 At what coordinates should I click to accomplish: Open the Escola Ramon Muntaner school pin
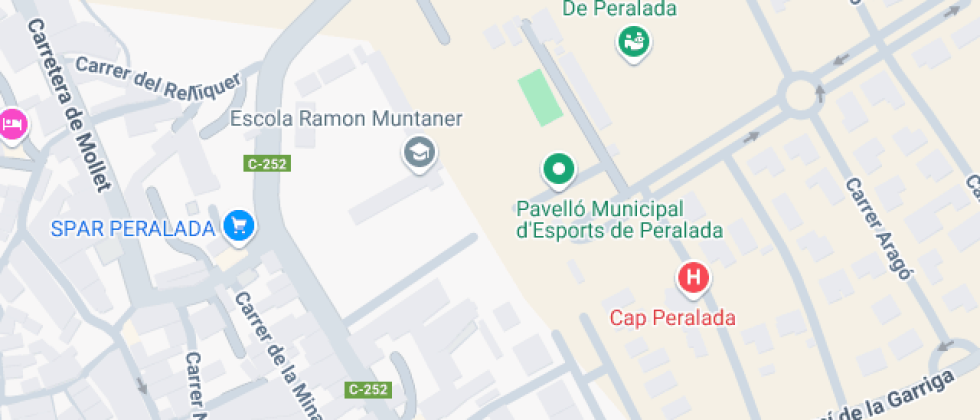pos(420,154)
